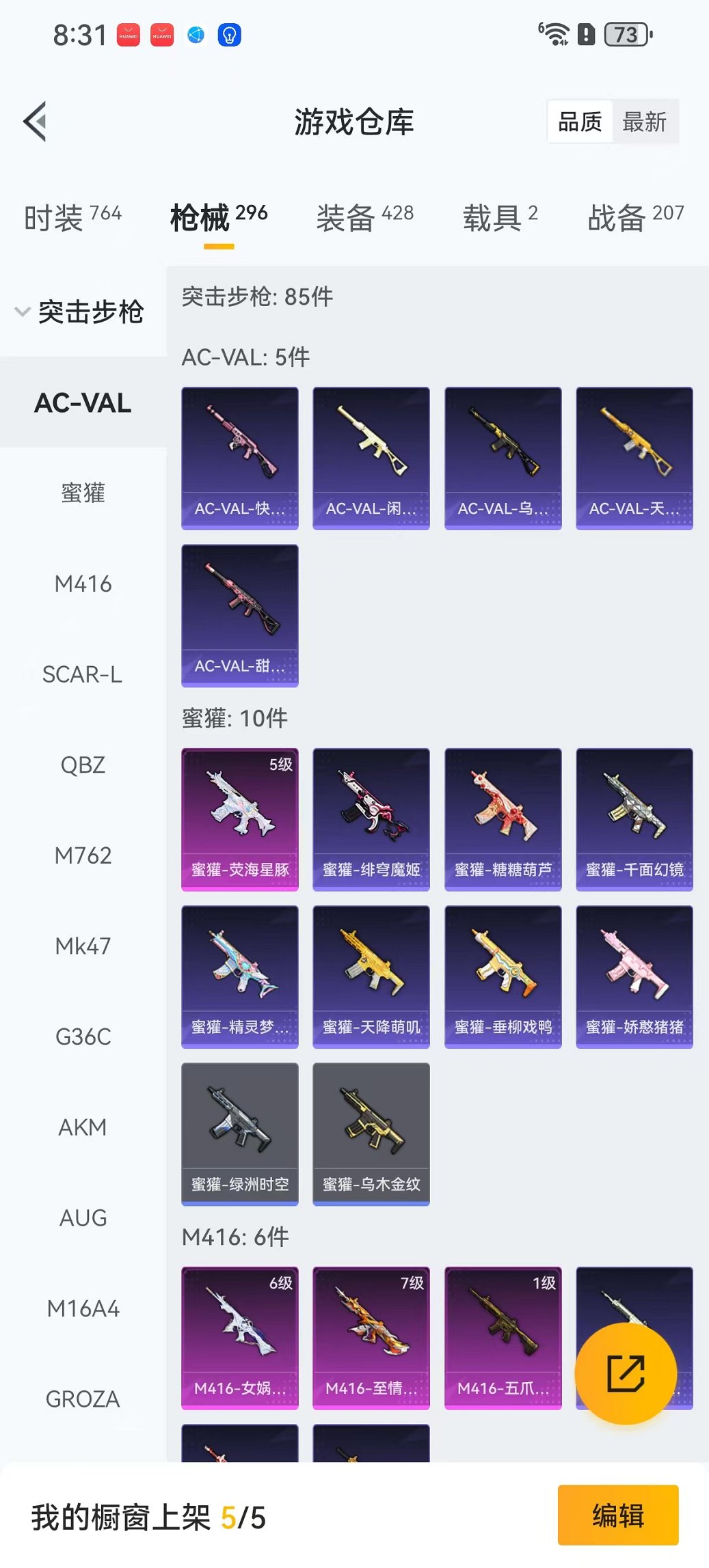Tap the 编辑 button
This screenshot has width=709, height=1568.
[x=618, y=1515]
